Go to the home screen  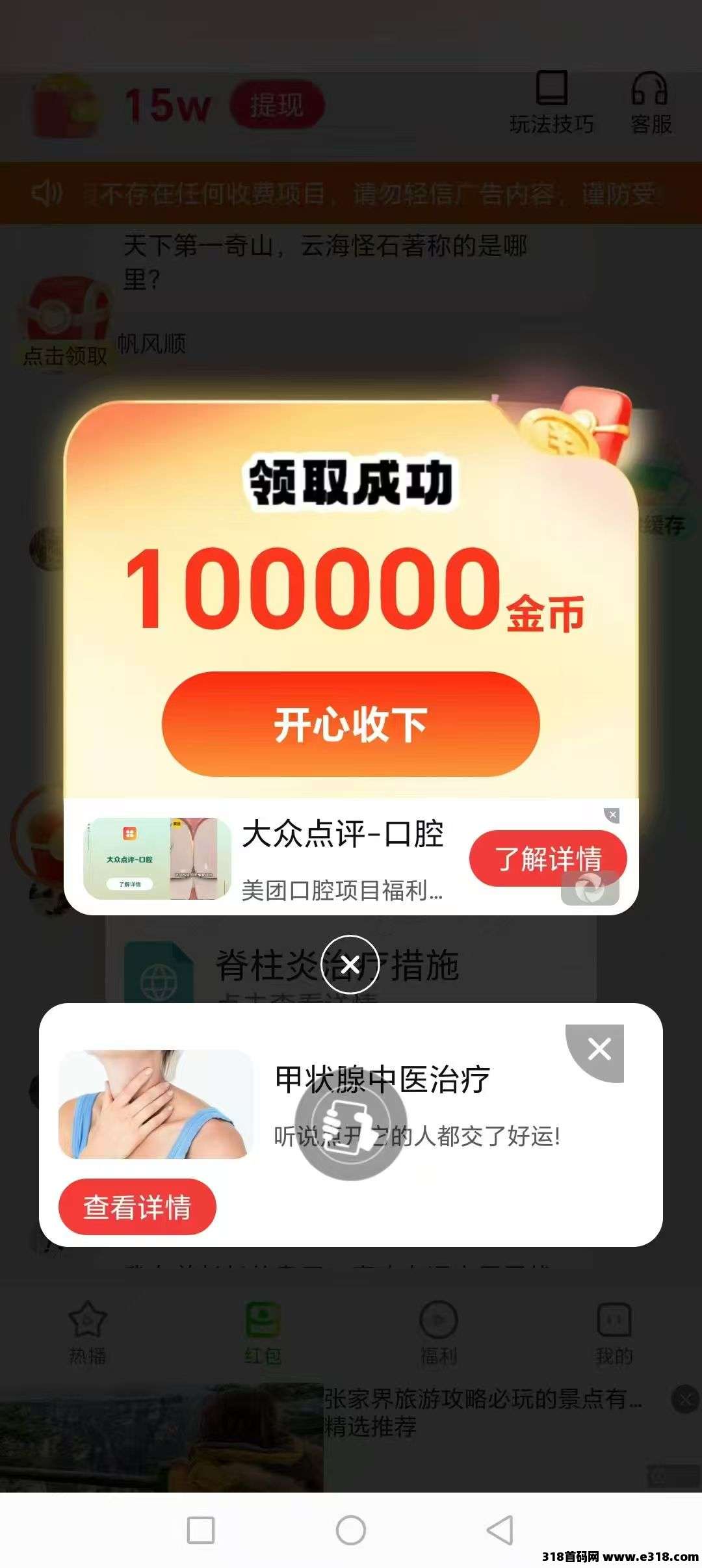tap(351, 1530)
